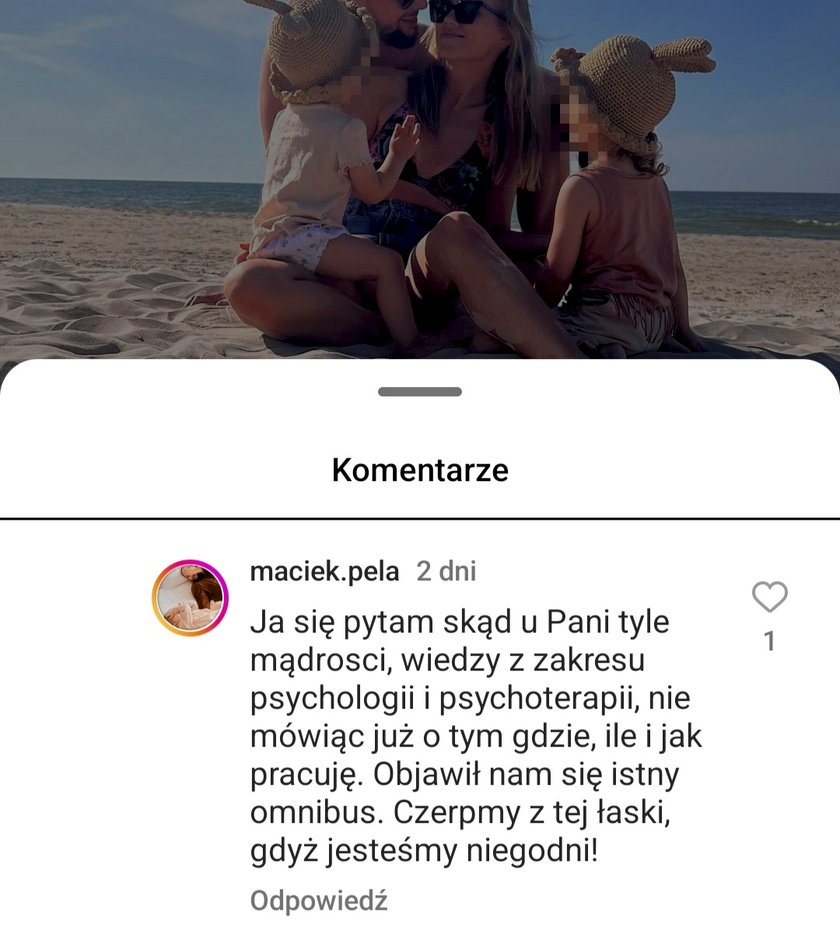Viewport: 840px width, 948px height.
Task: Open maciek.pela's profile picture
Action: (190, 597)
